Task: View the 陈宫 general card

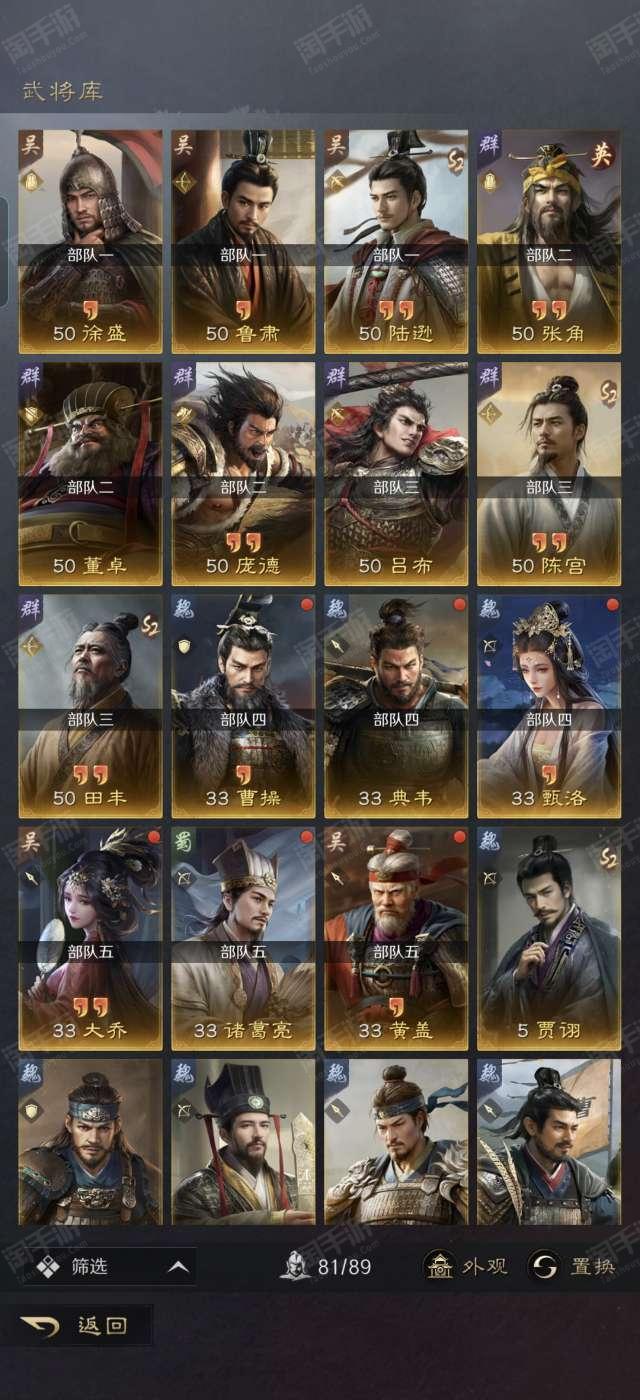Action: tap(549, 473)
